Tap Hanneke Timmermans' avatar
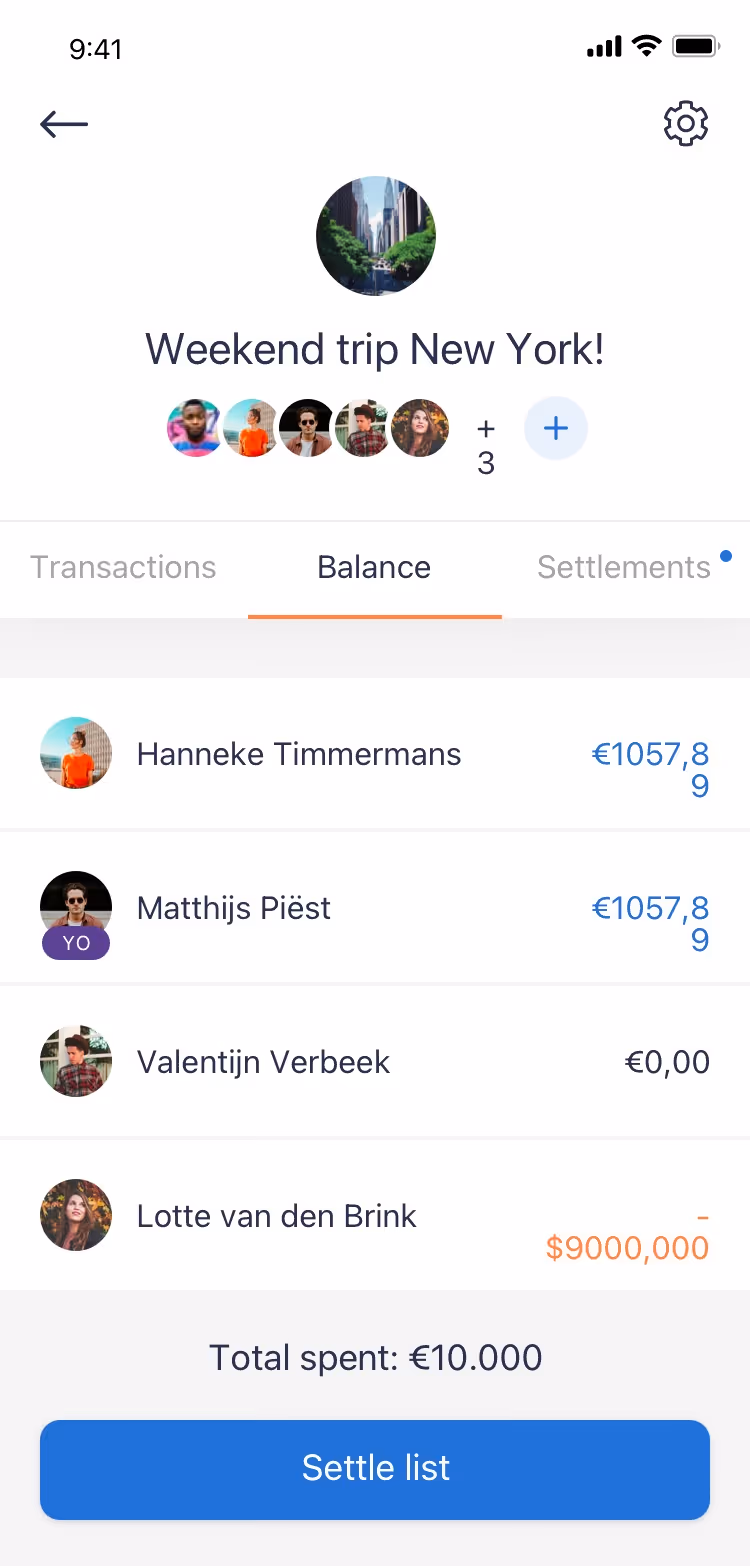The width and height of the screenshot is (750, 1566). (76, 753)
